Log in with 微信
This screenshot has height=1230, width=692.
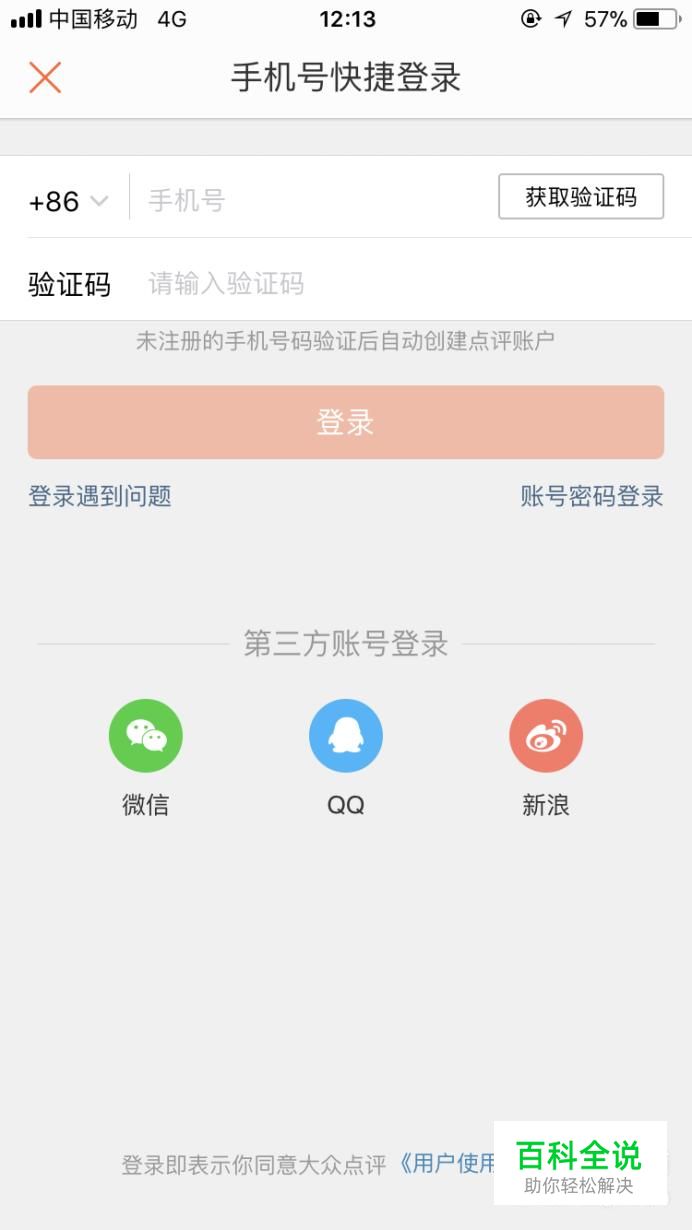click(x=146, y=737)
